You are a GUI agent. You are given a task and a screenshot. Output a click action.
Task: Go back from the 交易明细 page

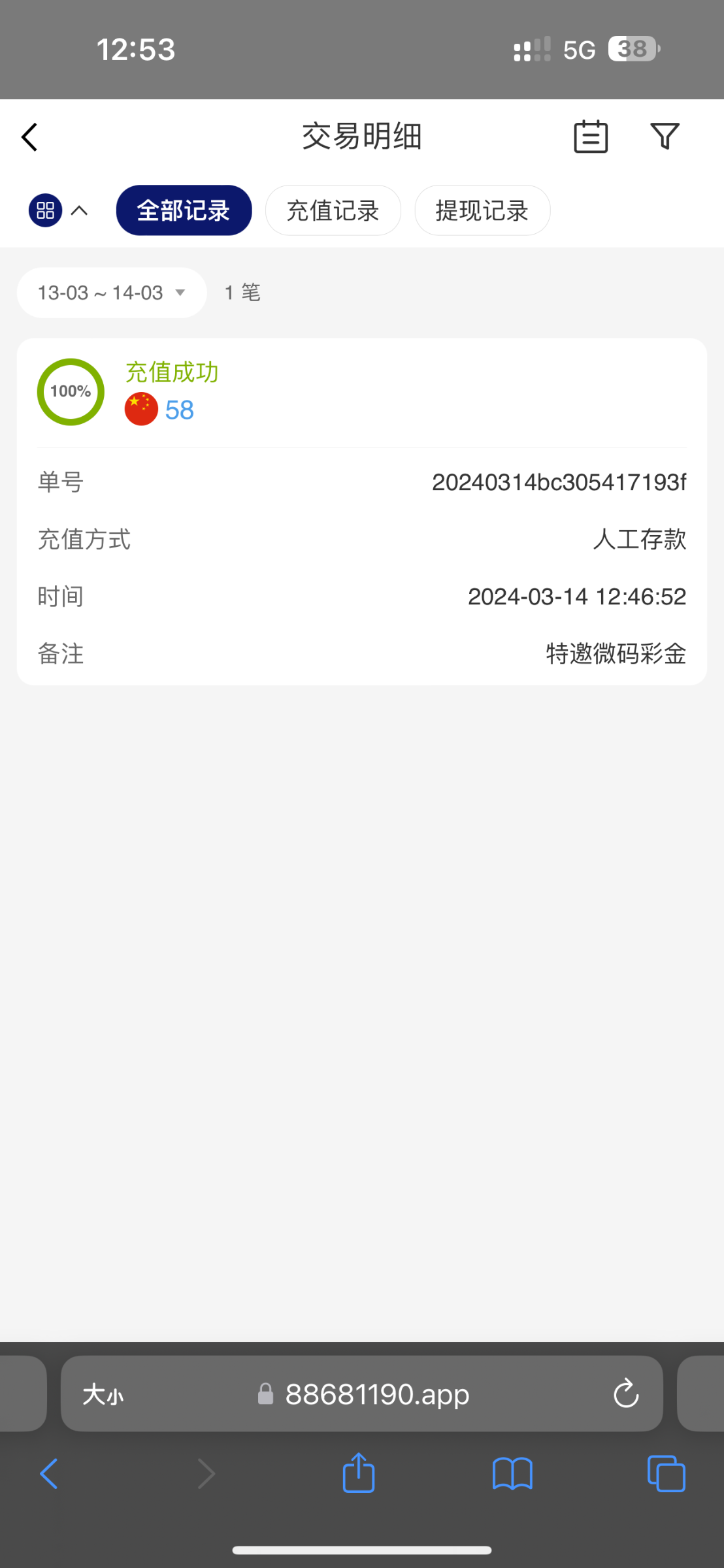click(x=29, y=137)
